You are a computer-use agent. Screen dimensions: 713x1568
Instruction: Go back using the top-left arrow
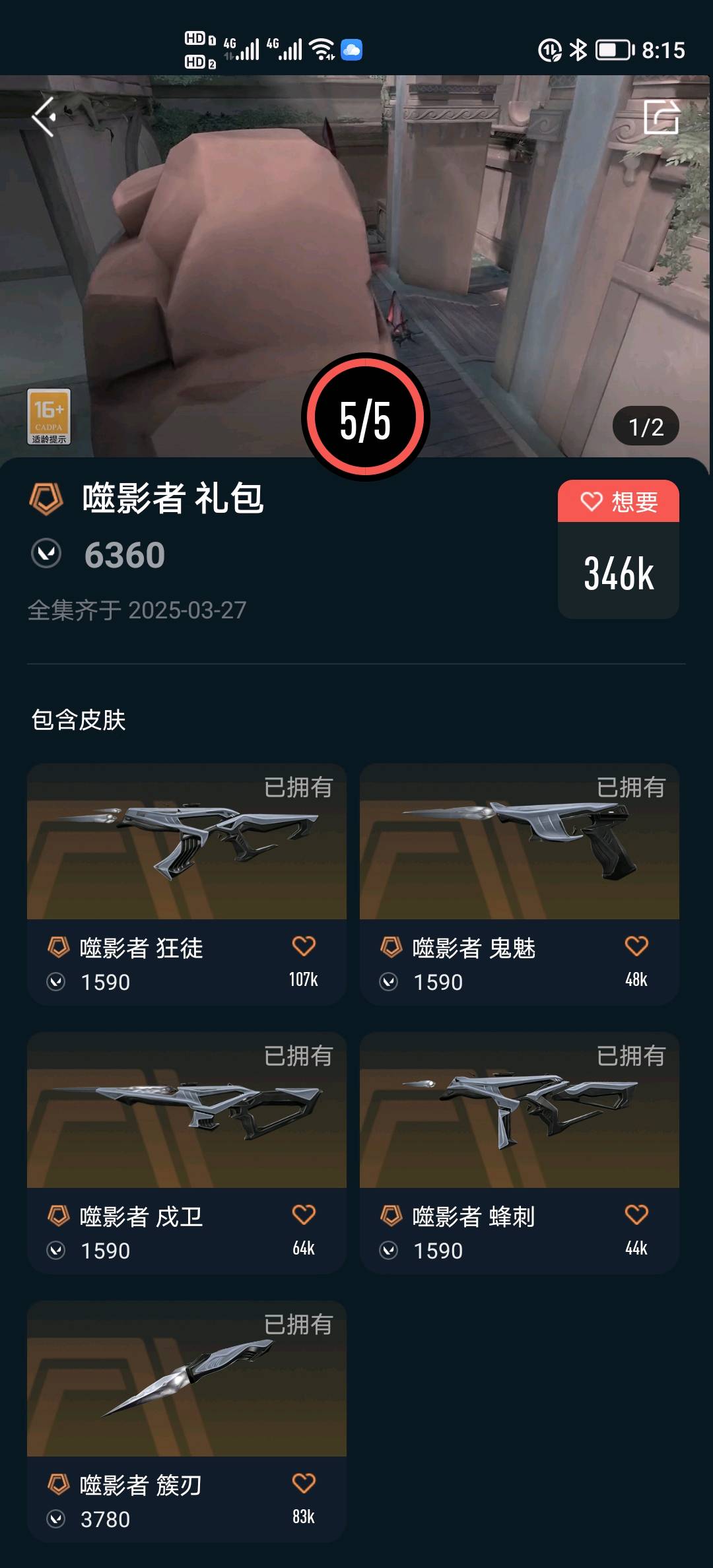[44, 117]
